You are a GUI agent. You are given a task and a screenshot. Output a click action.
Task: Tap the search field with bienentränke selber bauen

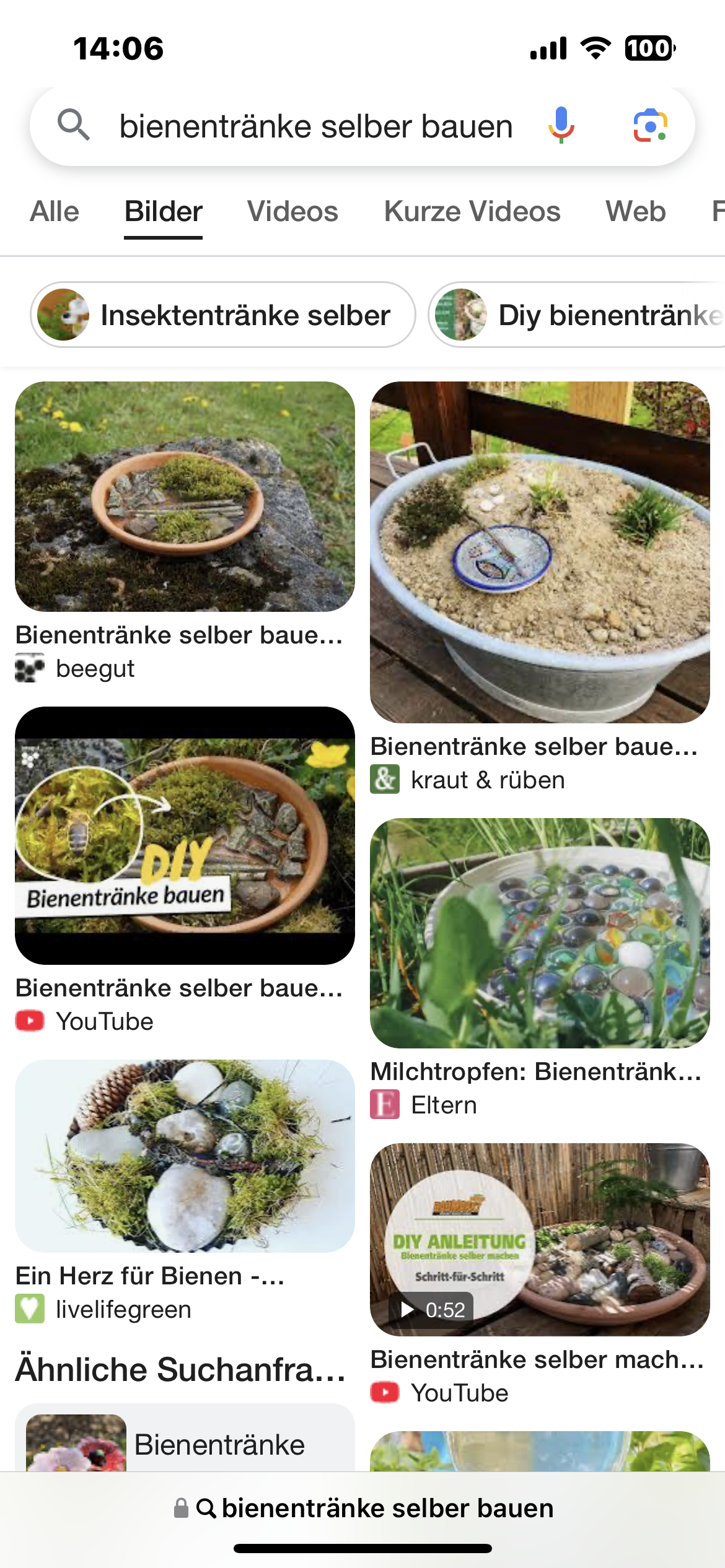coord(316,126)
